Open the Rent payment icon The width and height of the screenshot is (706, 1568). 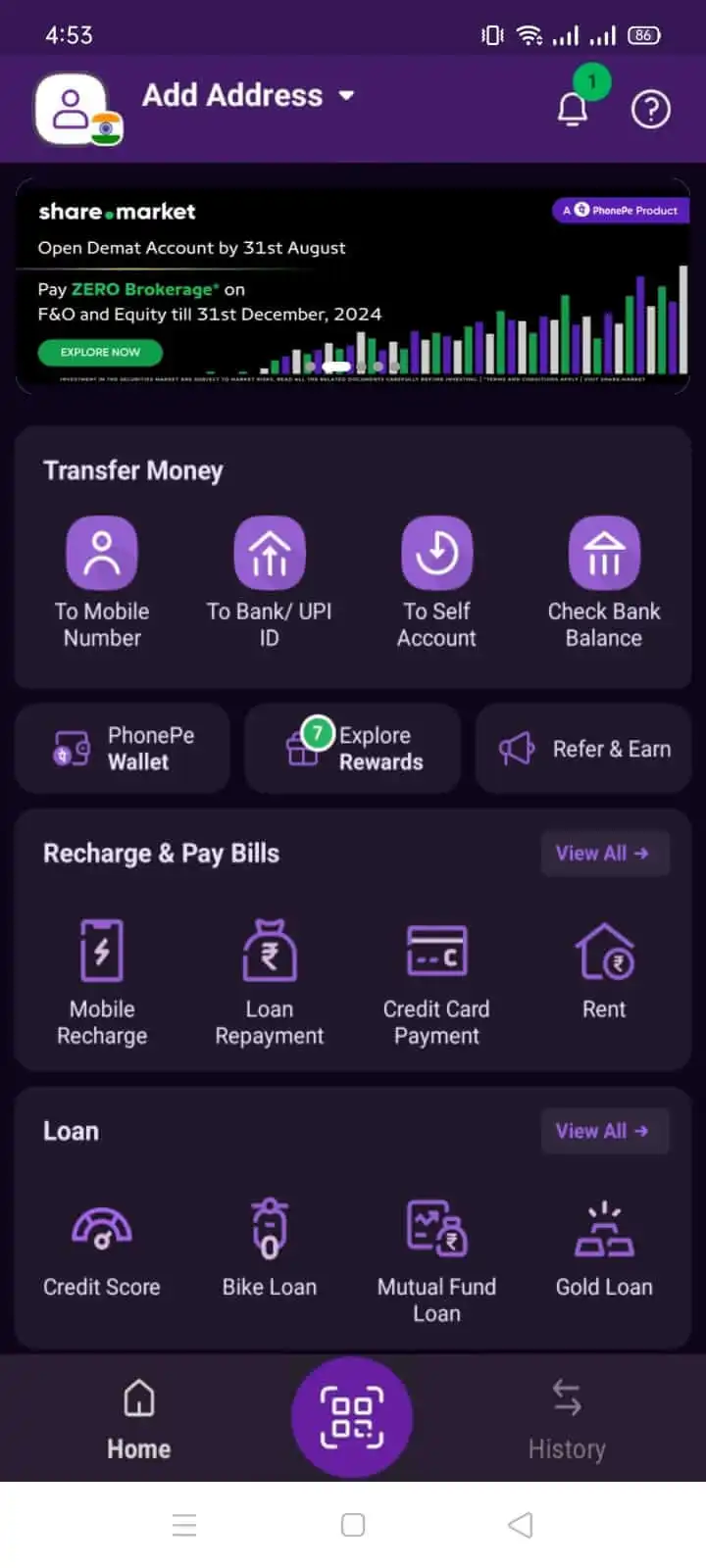[605, 950]
